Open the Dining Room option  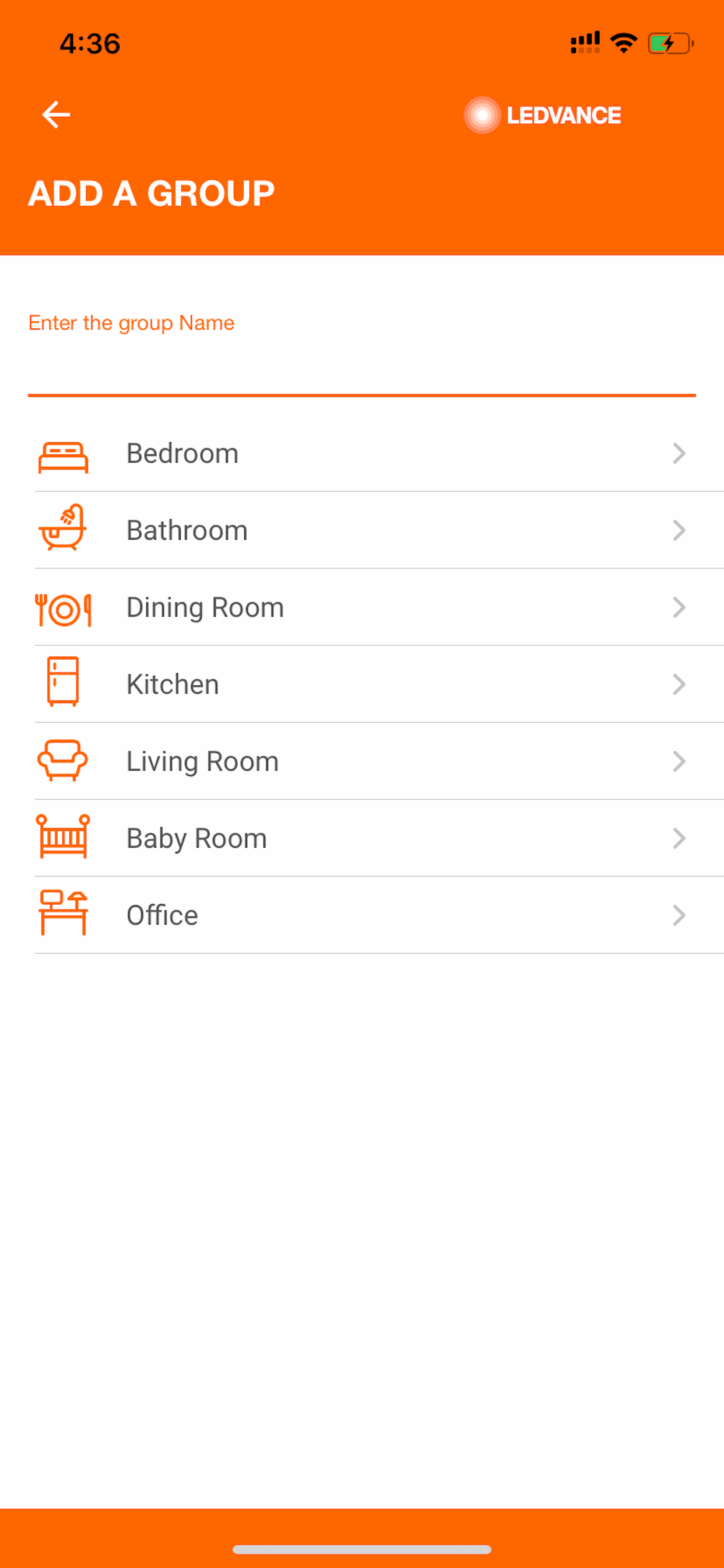[x=362, y=607]
